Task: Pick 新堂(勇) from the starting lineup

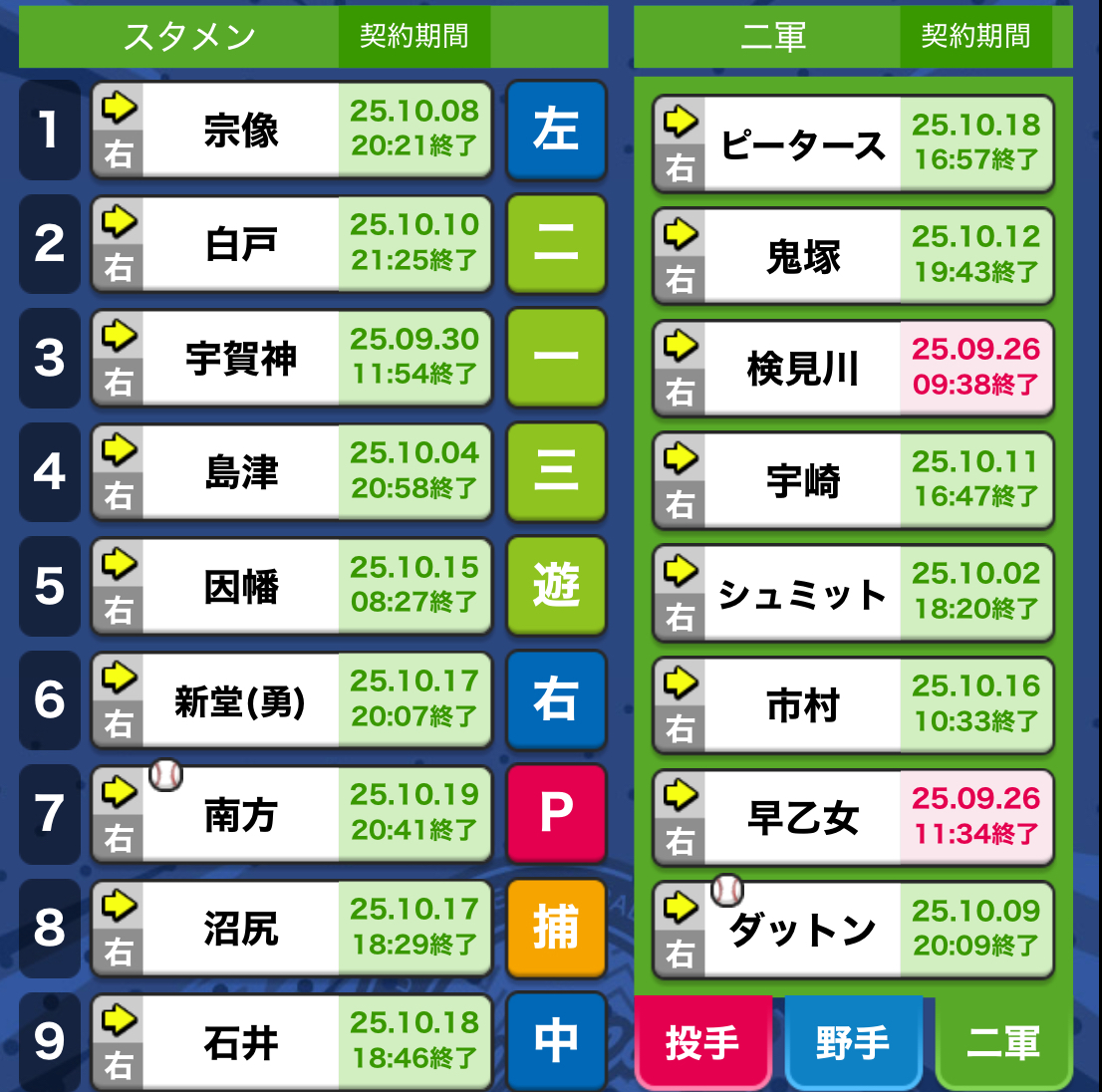Action: (241, 700)
